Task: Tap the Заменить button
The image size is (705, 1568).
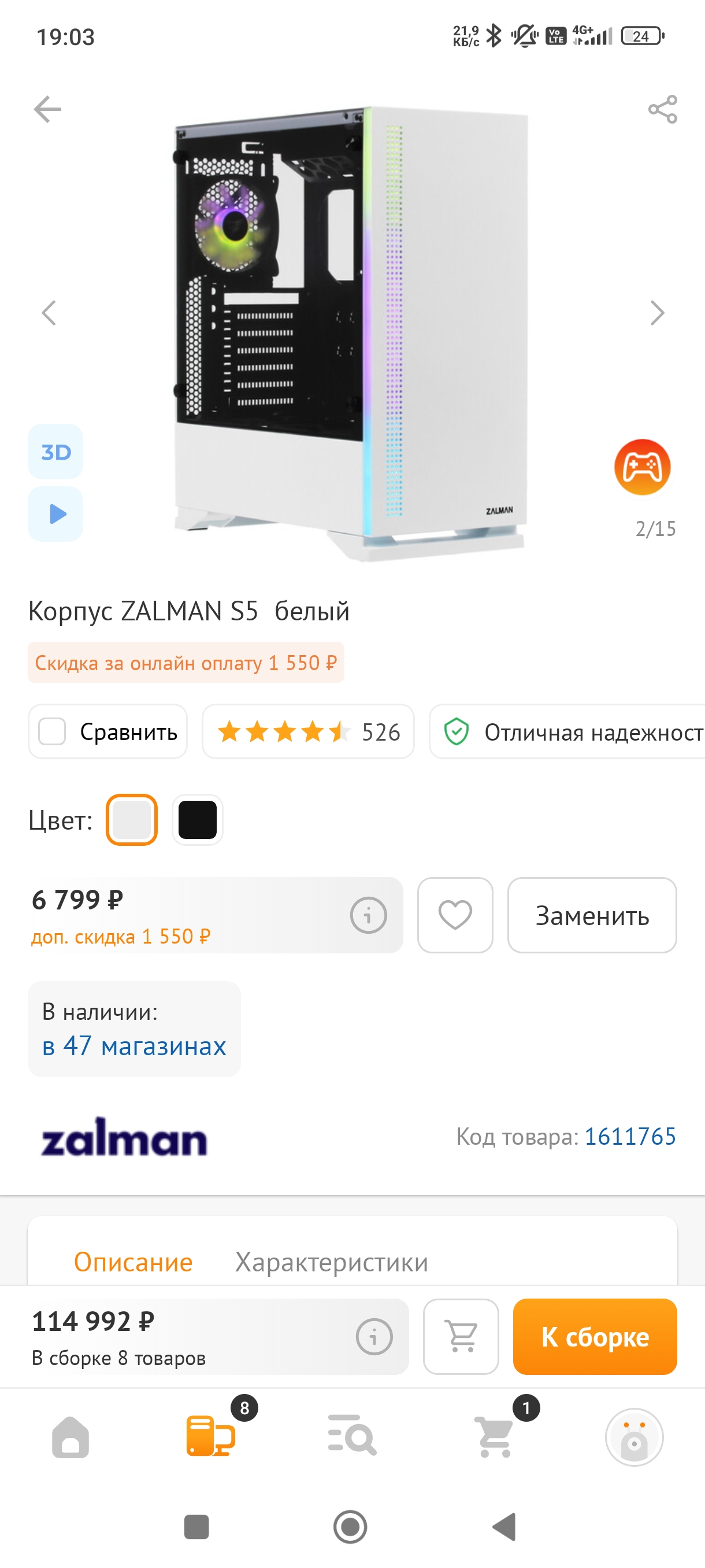Action: (x=592, y=915)
